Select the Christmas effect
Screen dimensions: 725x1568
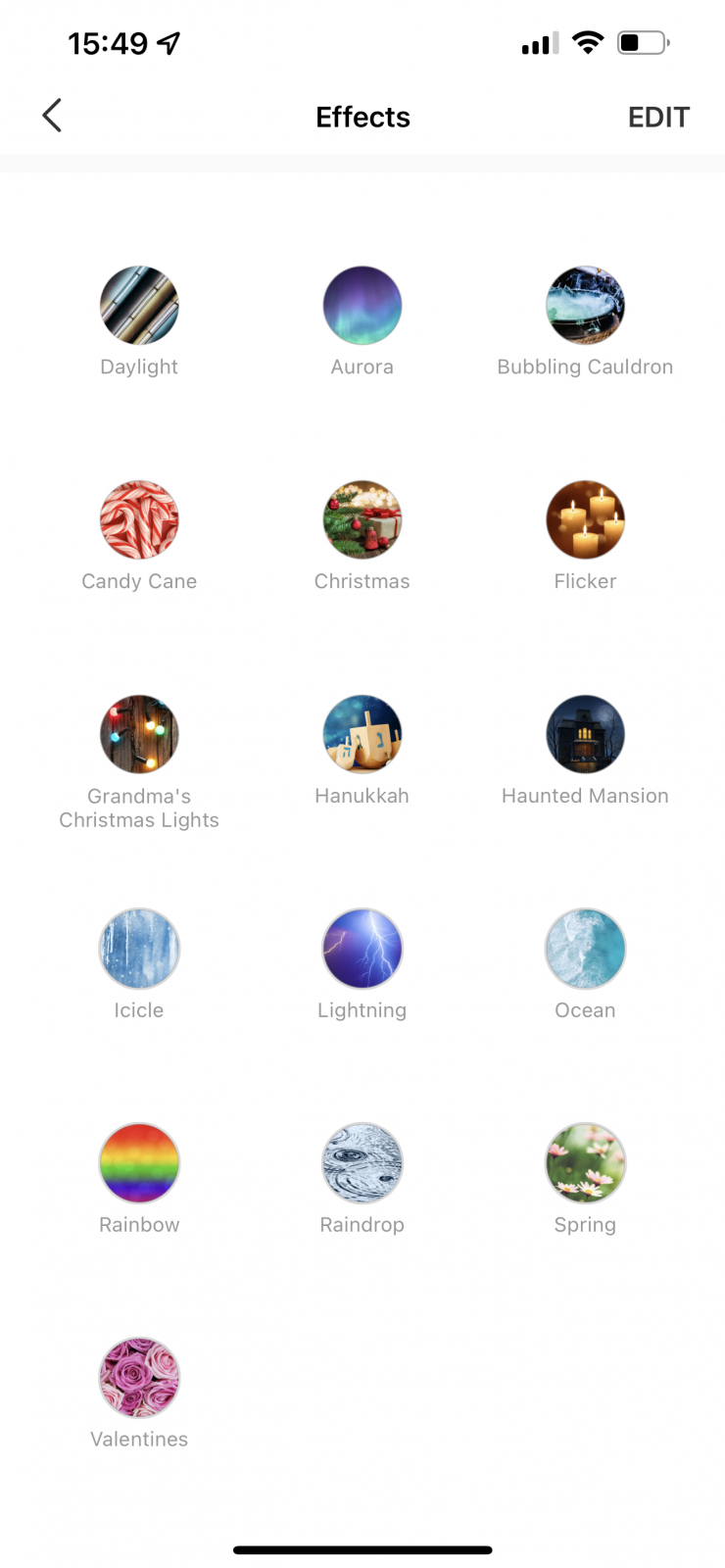(x=362, y=520)
